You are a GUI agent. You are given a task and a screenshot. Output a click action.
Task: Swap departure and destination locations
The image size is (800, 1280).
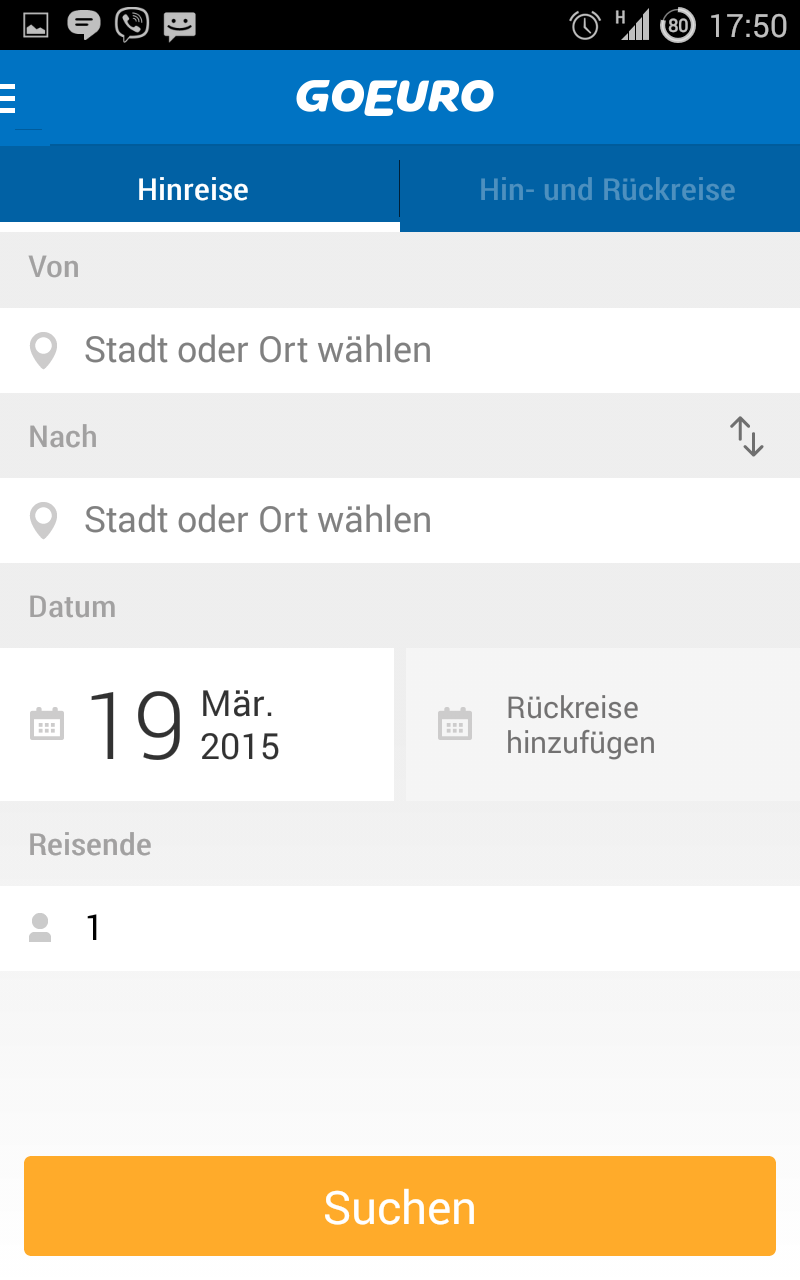pyautogui.click(x=746, y=437)
